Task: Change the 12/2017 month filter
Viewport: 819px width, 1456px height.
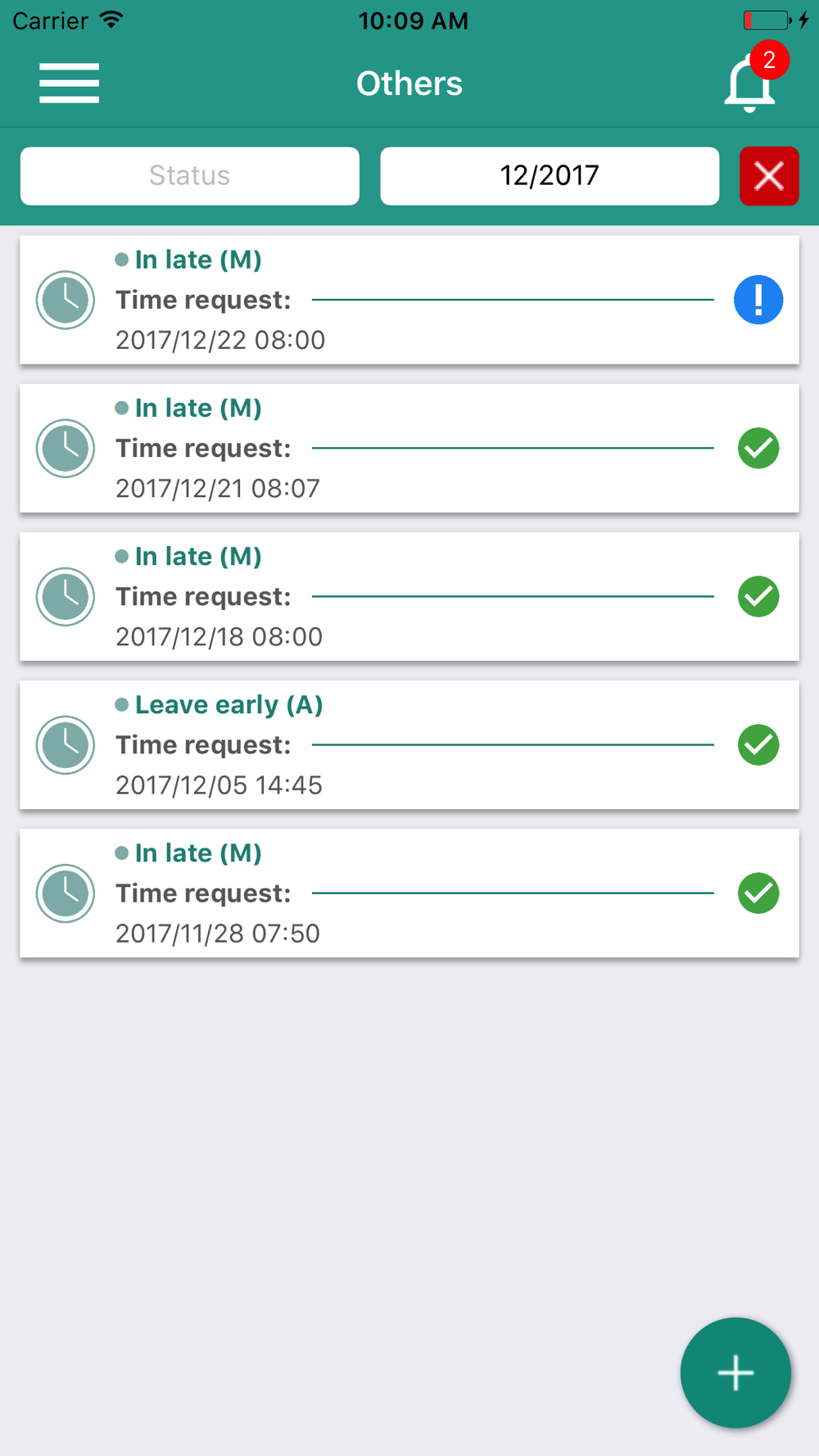Action: 550,176
